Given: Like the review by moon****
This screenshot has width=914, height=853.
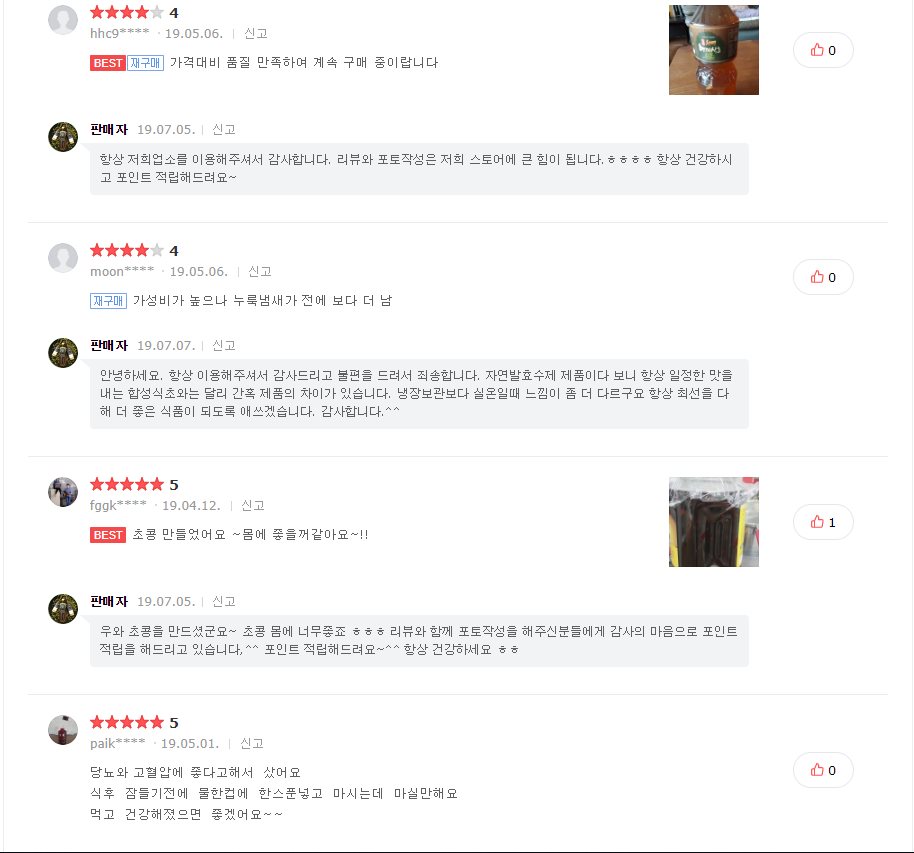Looking at the screenshot, I should coord(822,277).
